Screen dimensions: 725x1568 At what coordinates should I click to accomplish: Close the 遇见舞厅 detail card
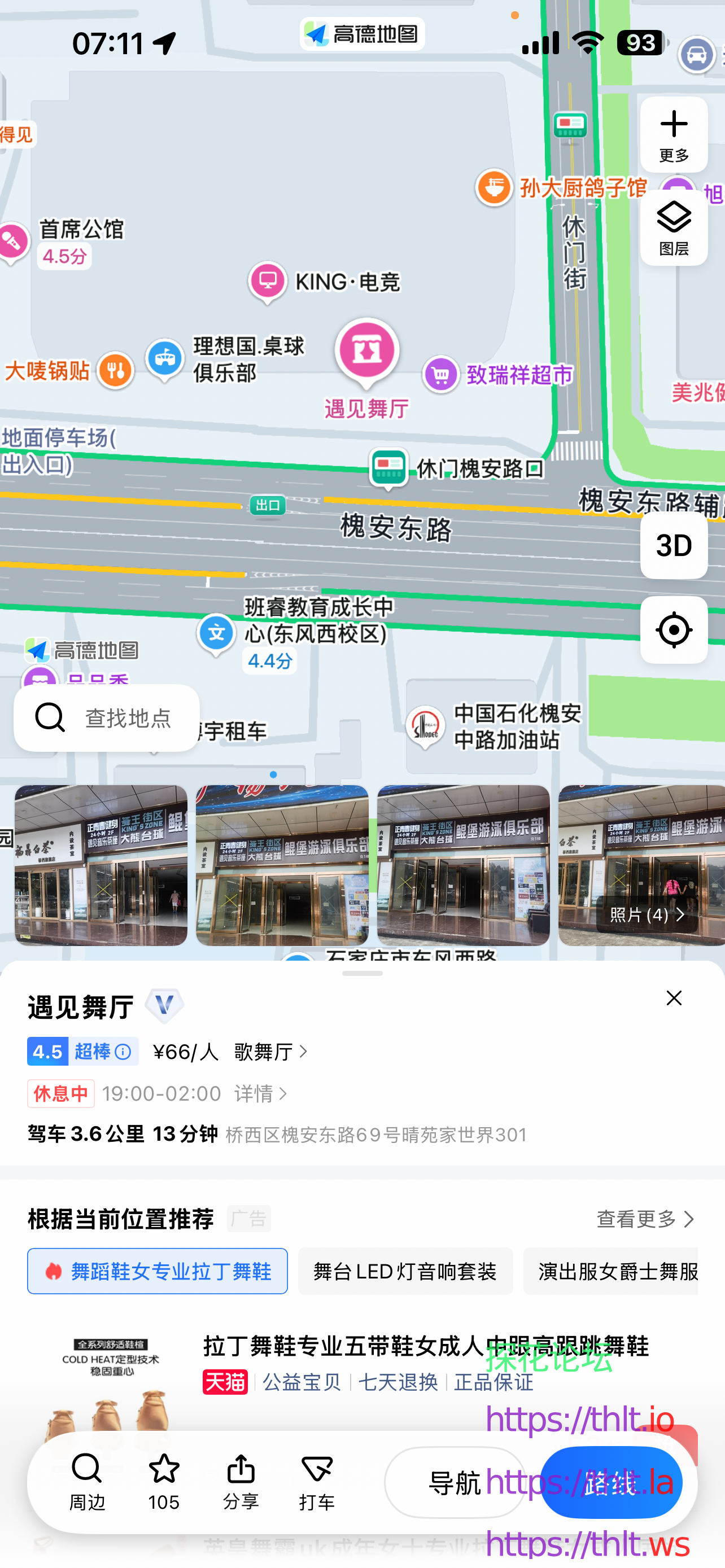click(x=673, y=998)
